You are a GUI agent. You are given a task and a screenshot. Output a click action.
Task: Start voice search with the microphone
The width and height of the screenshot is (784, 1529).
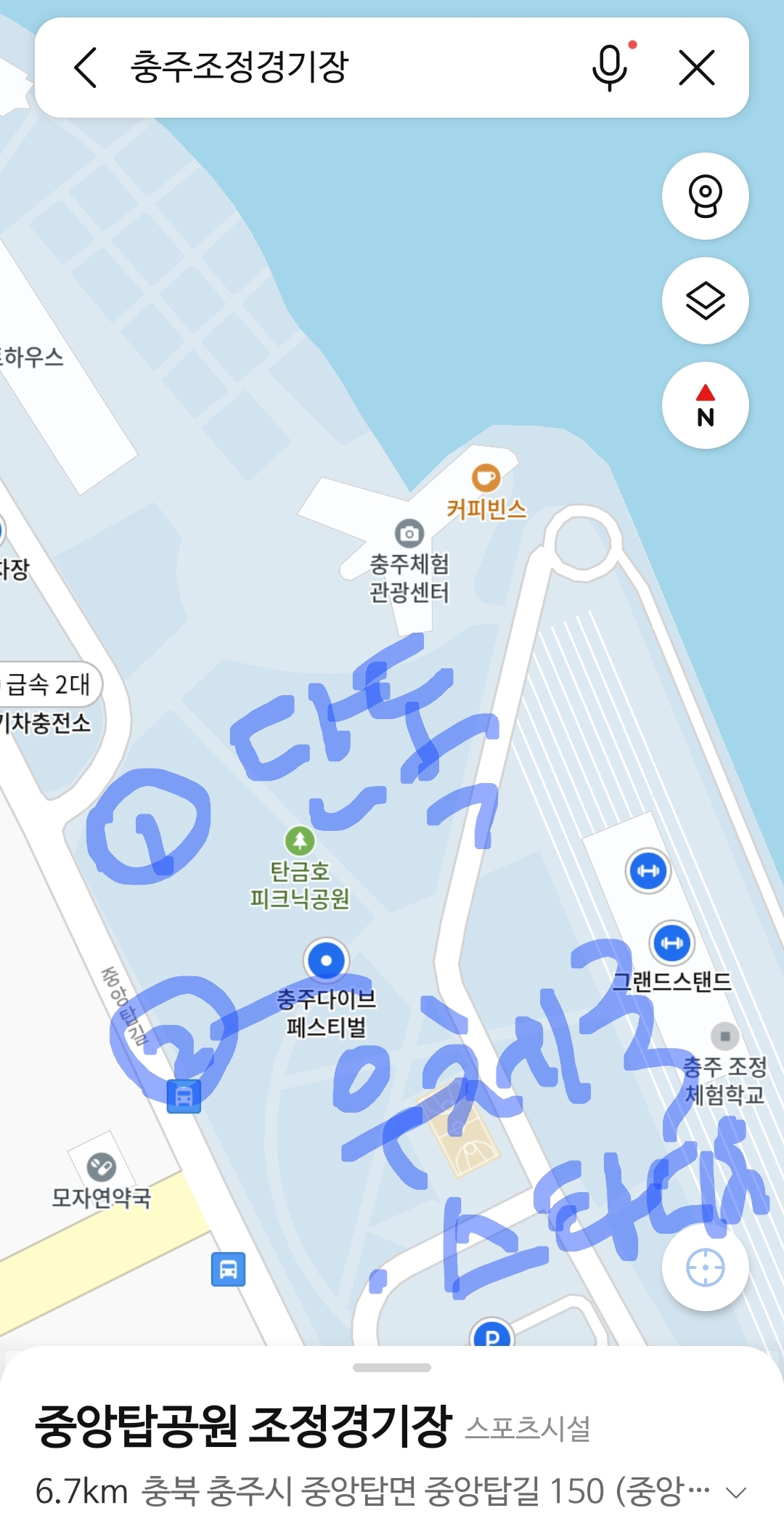point(610,68)
